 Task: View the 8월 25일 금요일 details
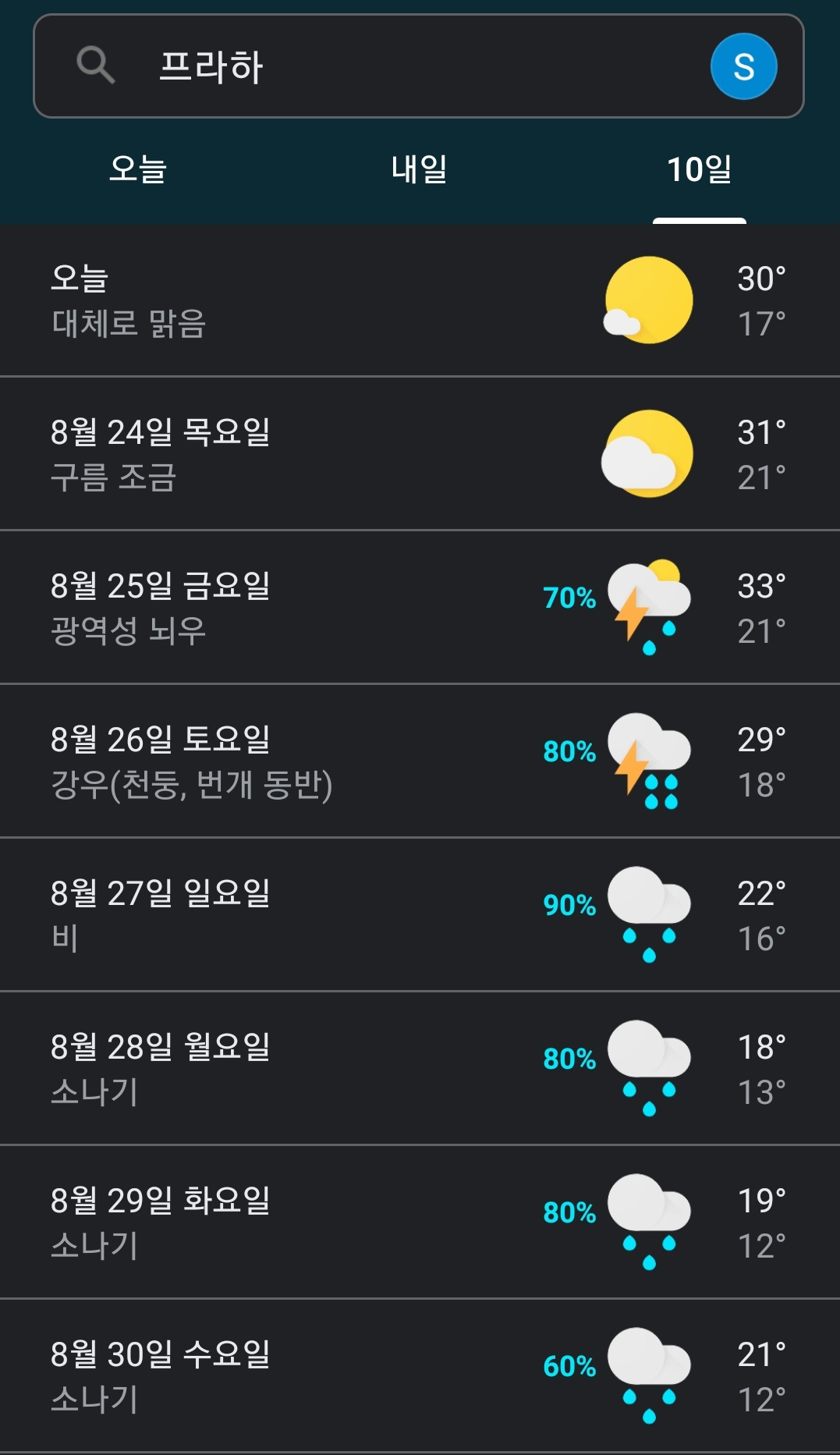(x=420, y=608)
